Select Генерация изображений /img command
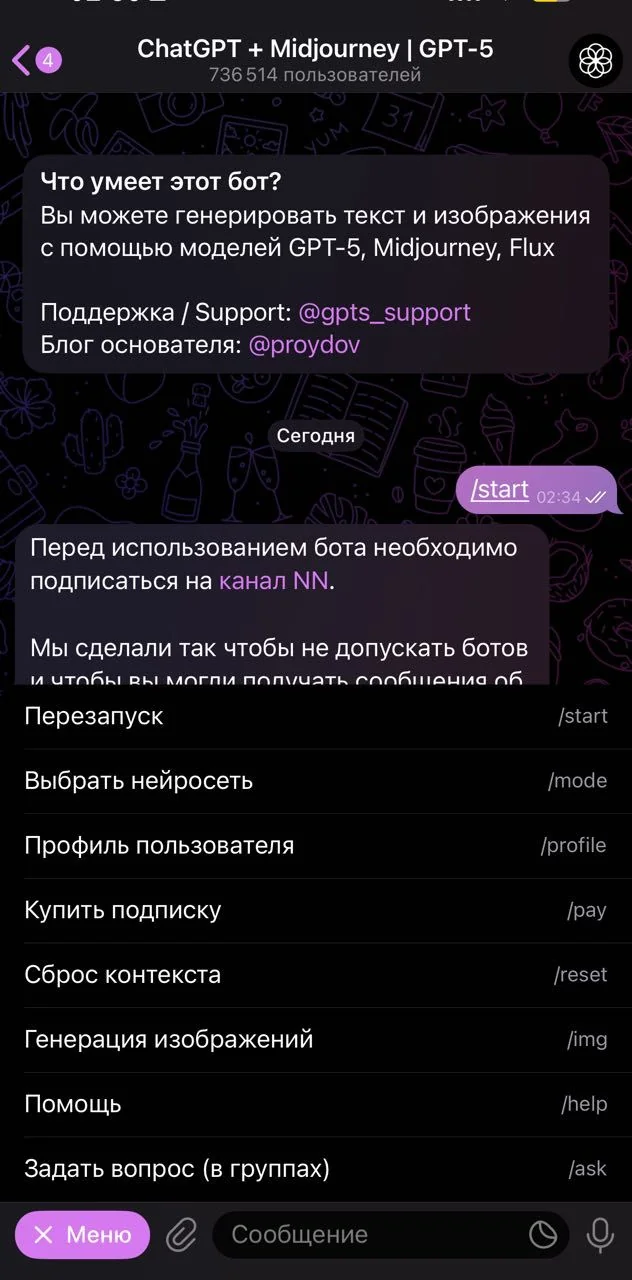The image size is (632, 1280). 316,1039
